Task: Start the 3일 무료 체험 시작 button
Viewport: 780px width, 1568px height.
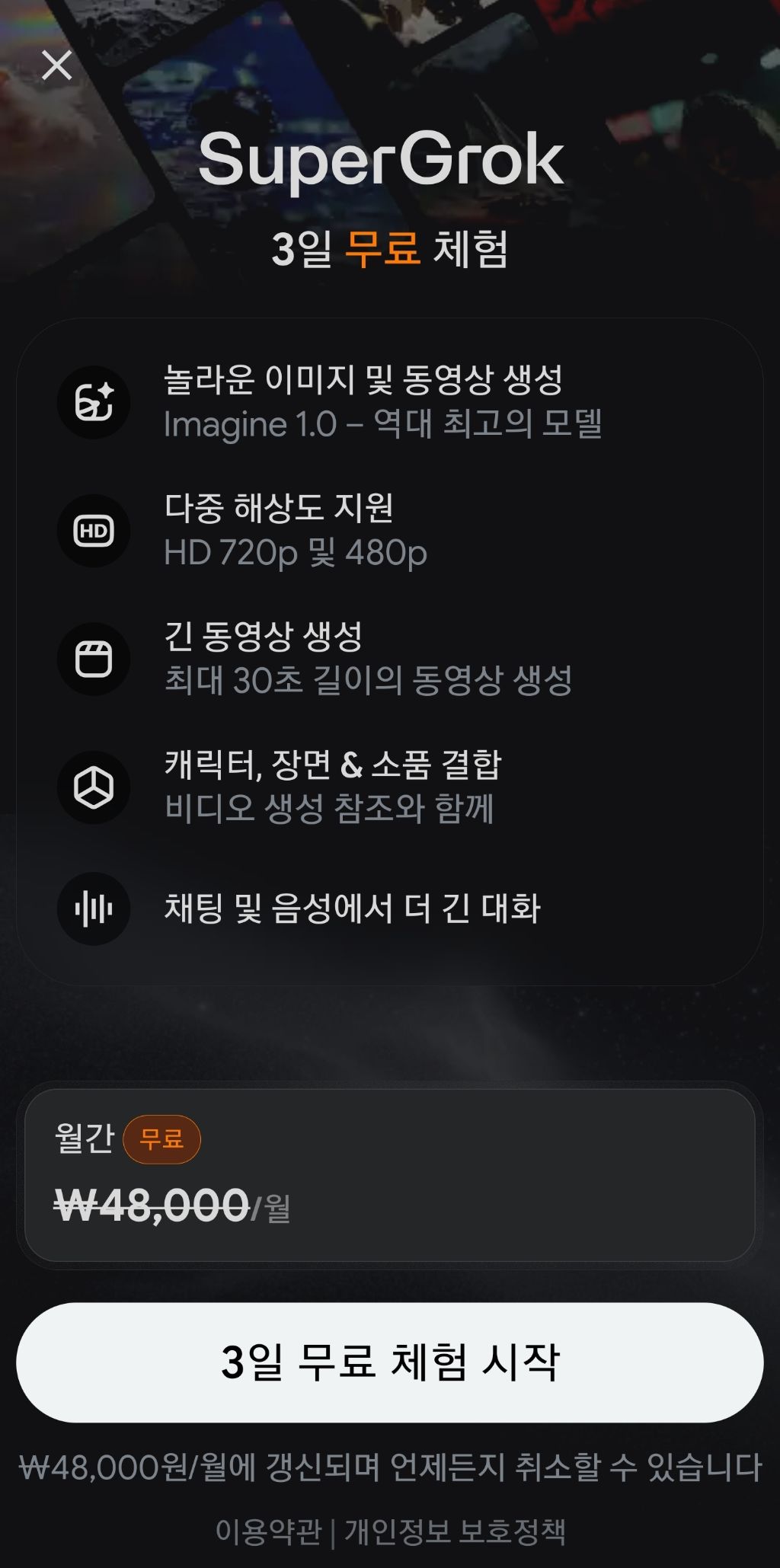Action: point(389,1362)
